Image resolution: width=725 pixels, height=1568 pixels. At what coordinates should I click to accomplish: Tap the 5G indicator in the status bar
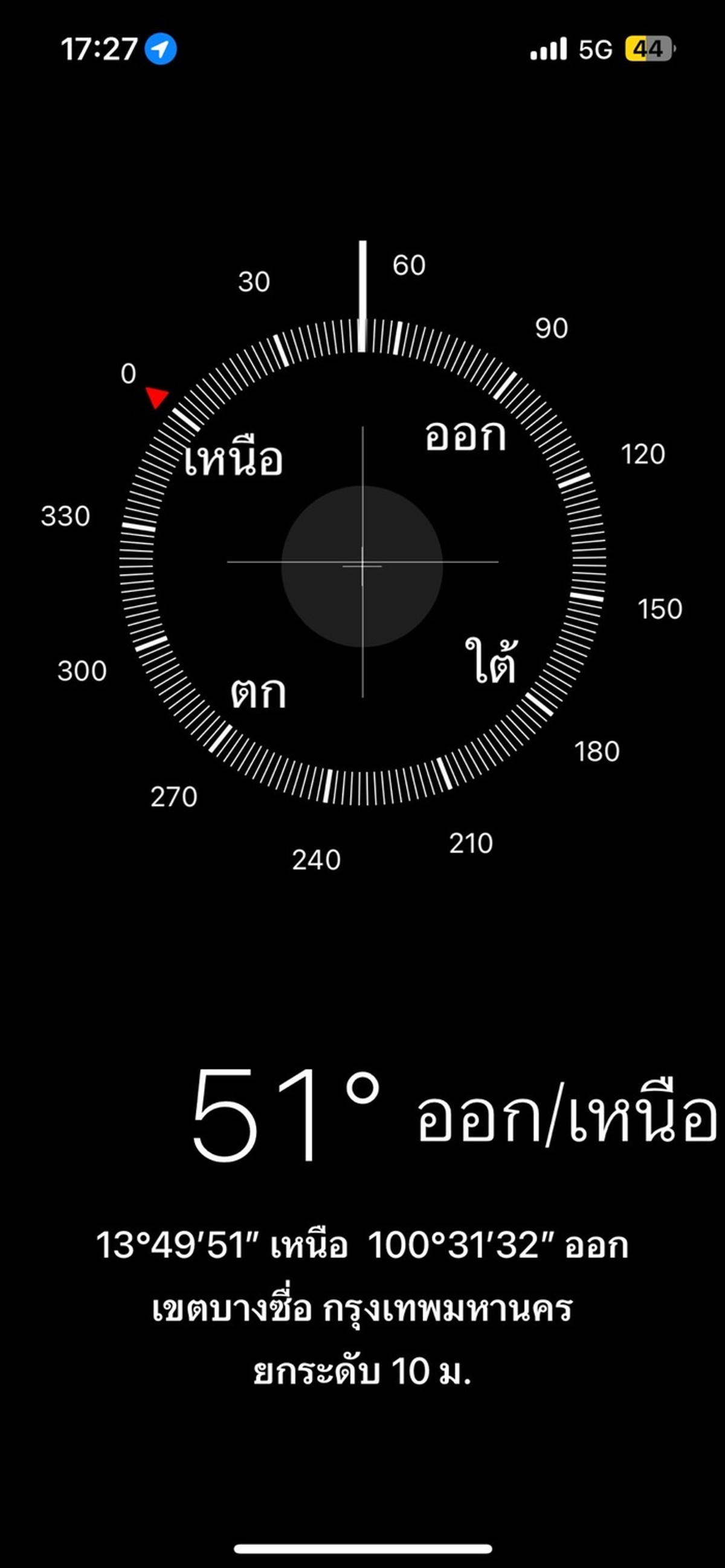pos(593,48)
